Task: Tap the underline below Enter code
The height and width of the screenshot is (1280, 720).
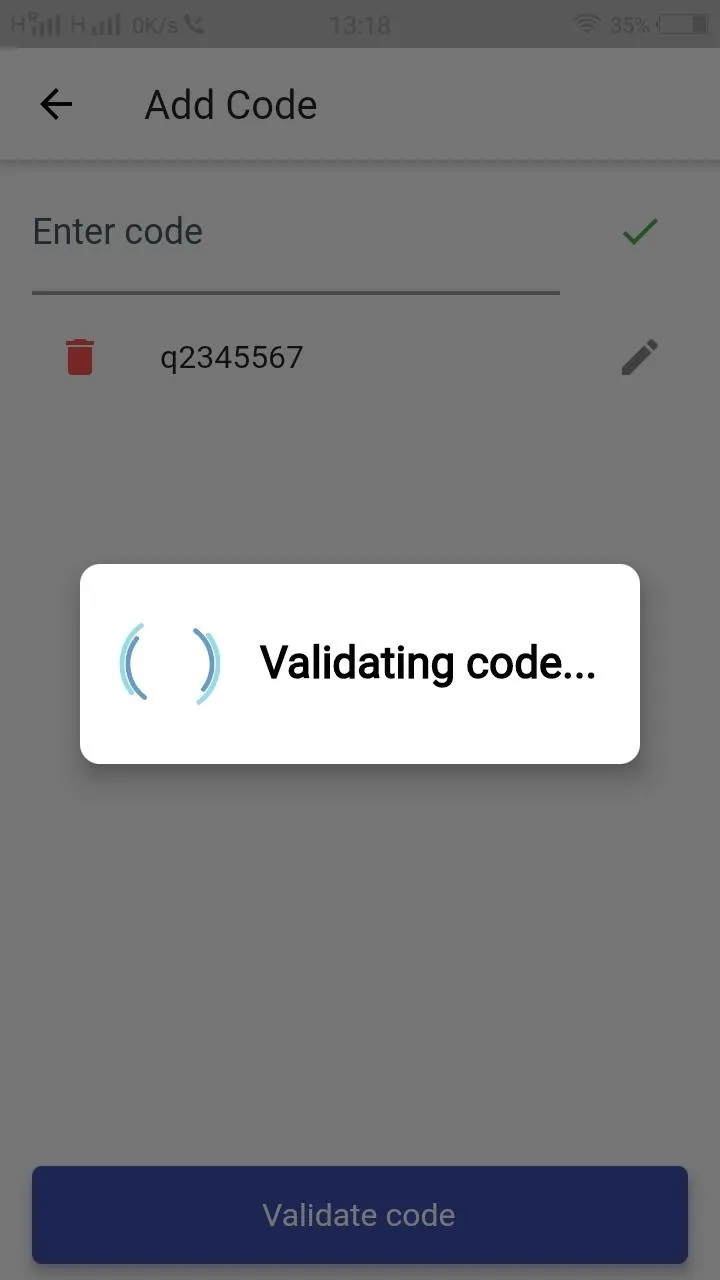Action: (295, 292)
